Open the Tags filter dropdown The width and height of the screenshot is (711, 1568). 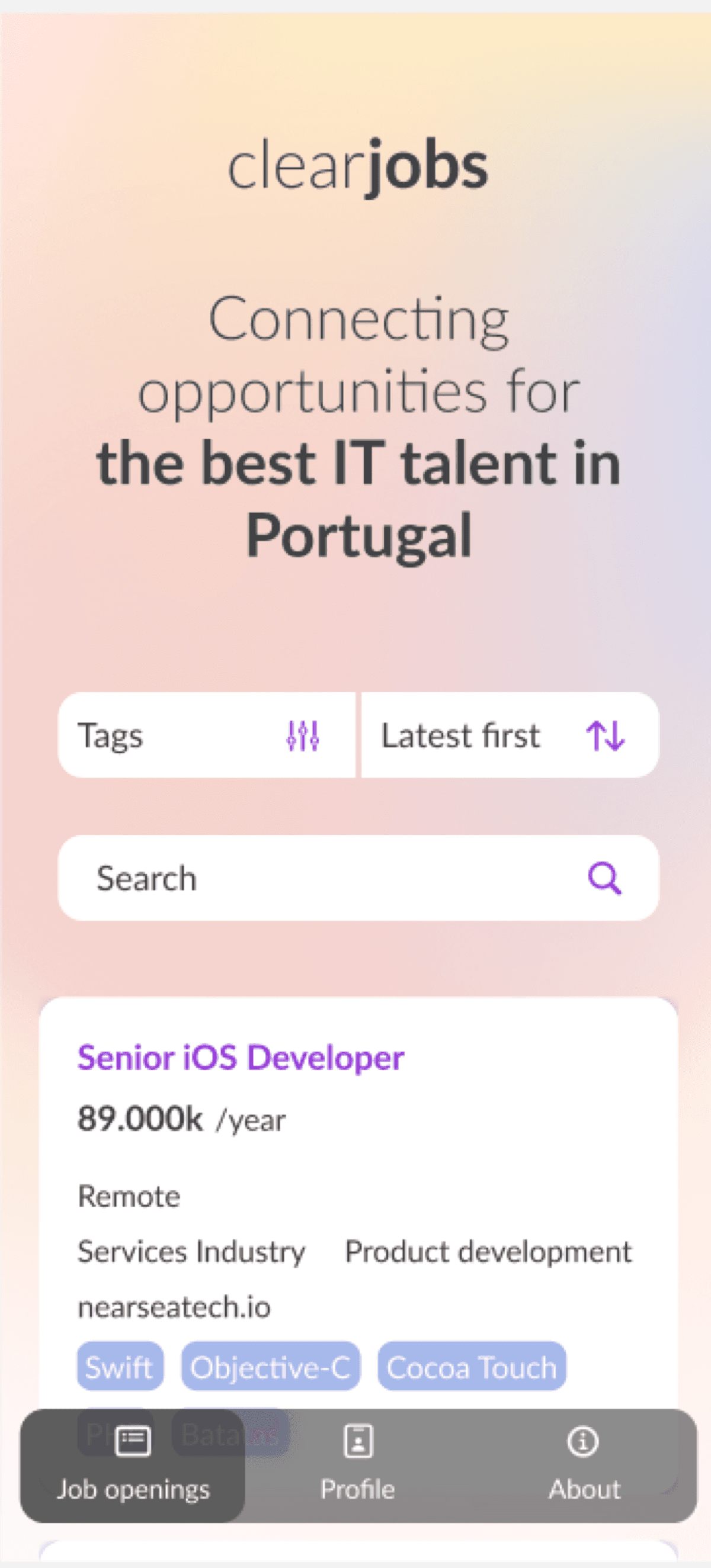[x=206, y=736]
